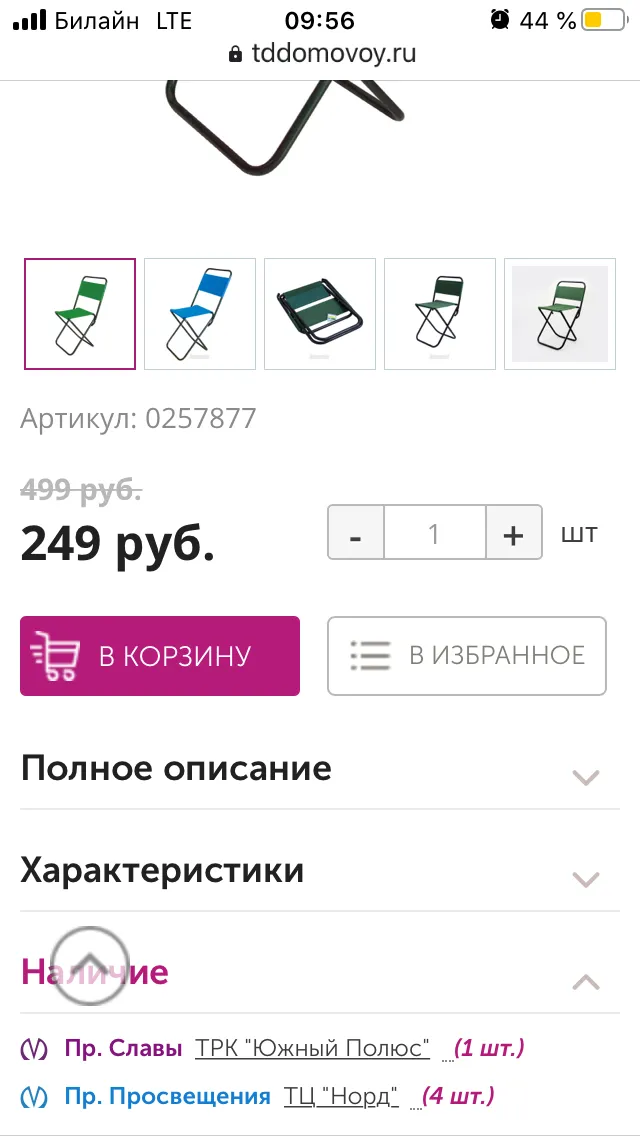Collapse the Наличие section
640x1136 pixels.
(x=320, y=974)
